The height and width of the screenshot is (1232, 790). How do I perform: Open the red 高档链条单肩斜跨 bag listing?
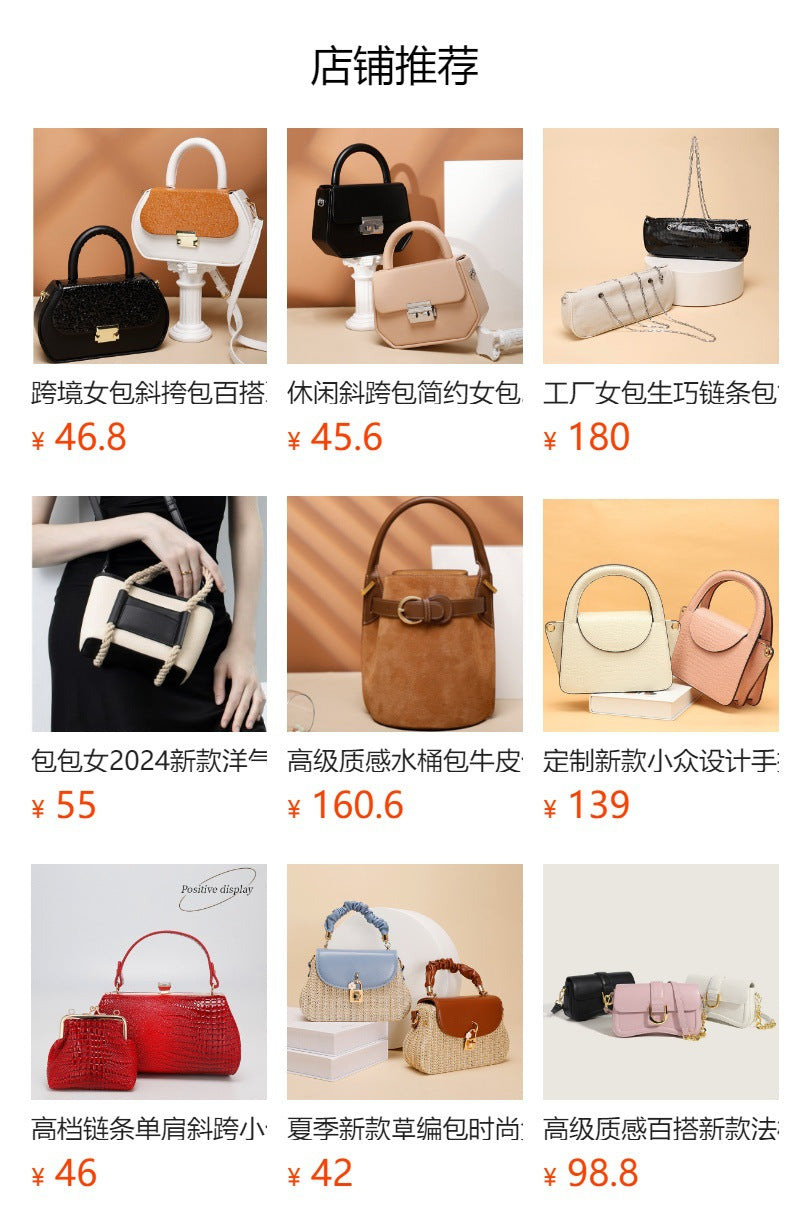tap(150, 982)
